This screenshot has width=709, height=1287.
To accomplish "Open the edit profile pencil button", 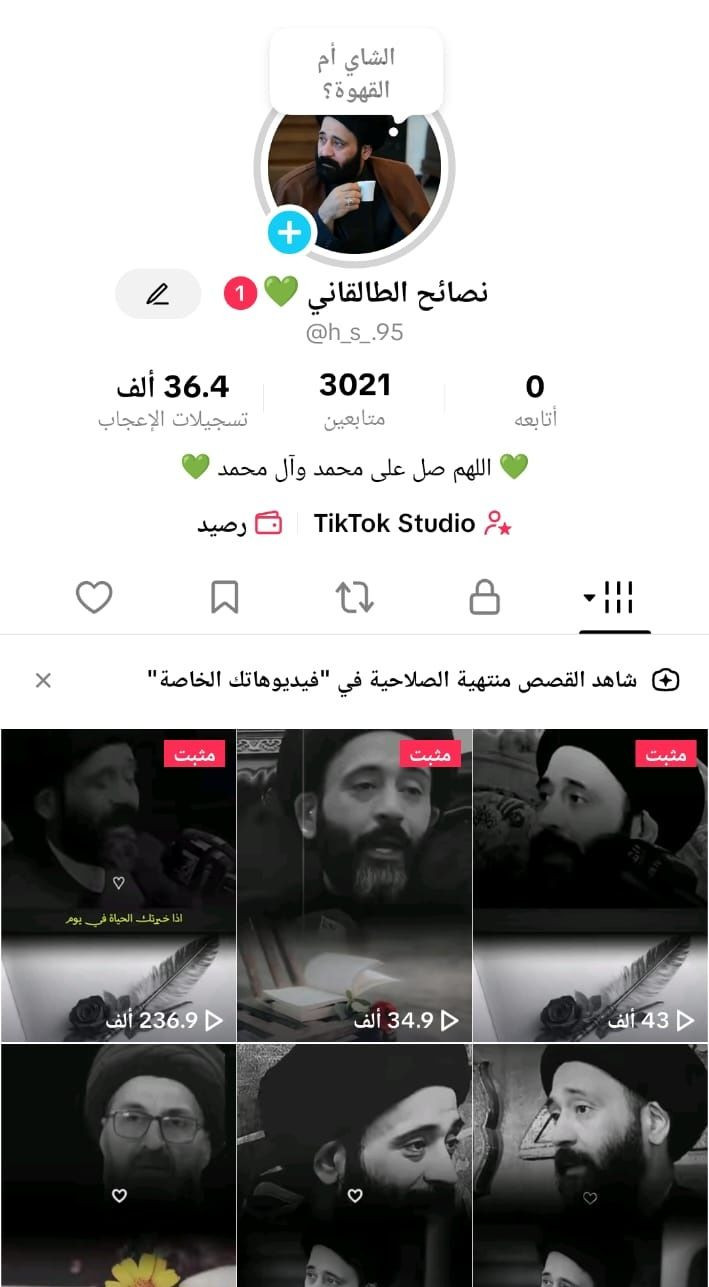I will click(x=158, y=294).
